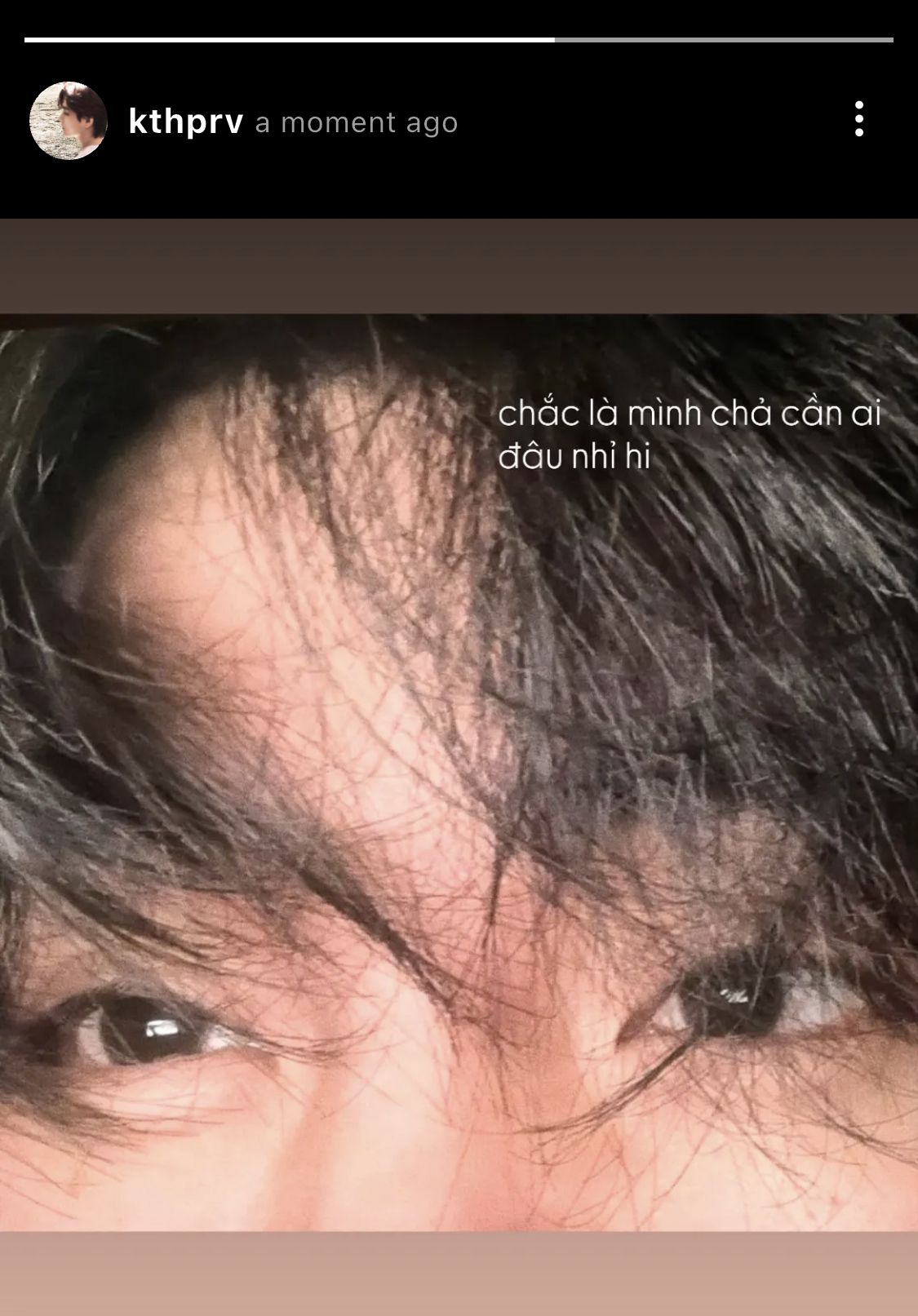Viewport: 918px width, 1316px height.
Task: Tap the kthprv username
Action: [x=186, y=122]
